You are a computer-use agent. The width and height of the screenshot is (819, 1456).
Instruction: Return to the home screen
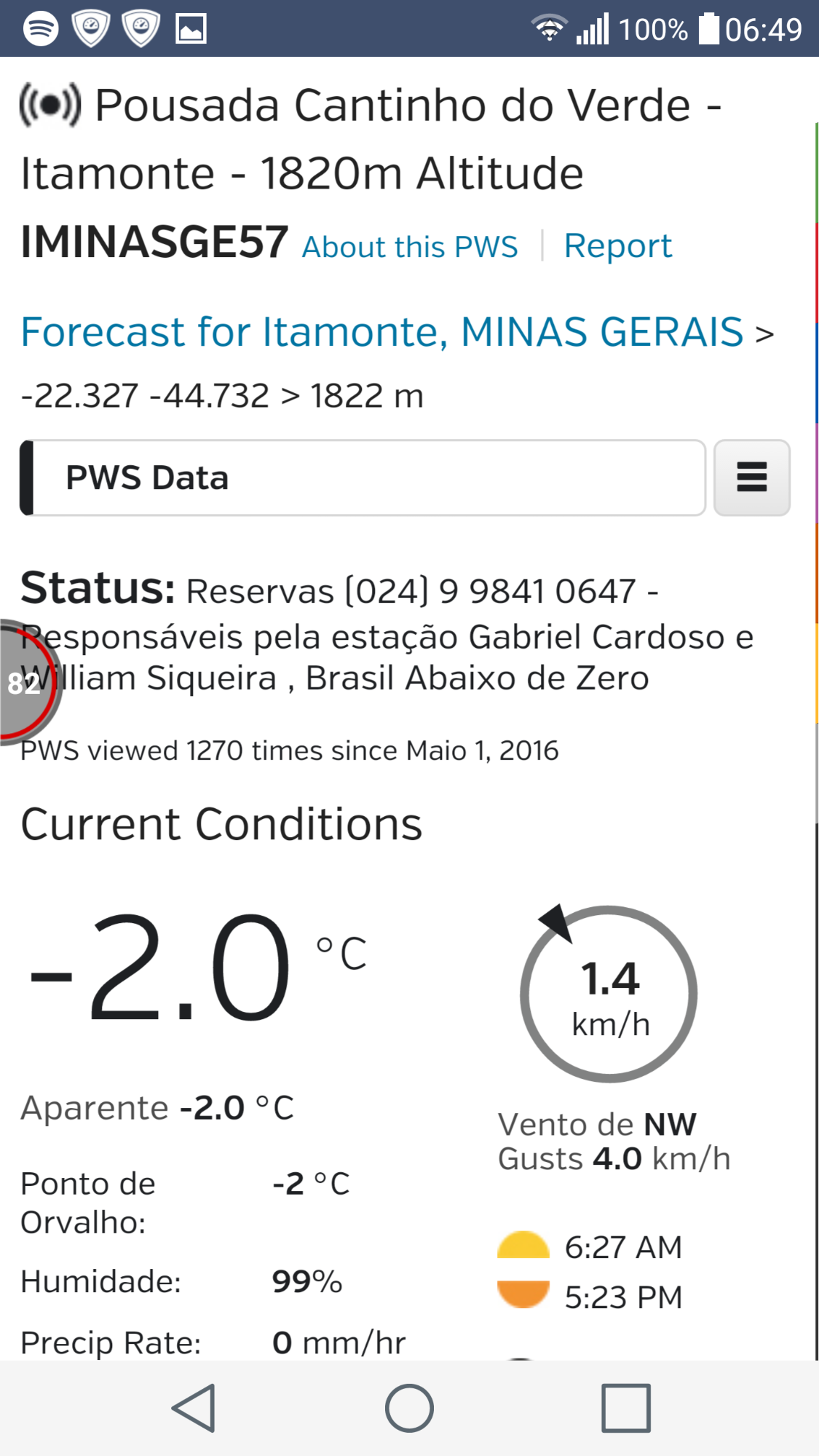409,1408
